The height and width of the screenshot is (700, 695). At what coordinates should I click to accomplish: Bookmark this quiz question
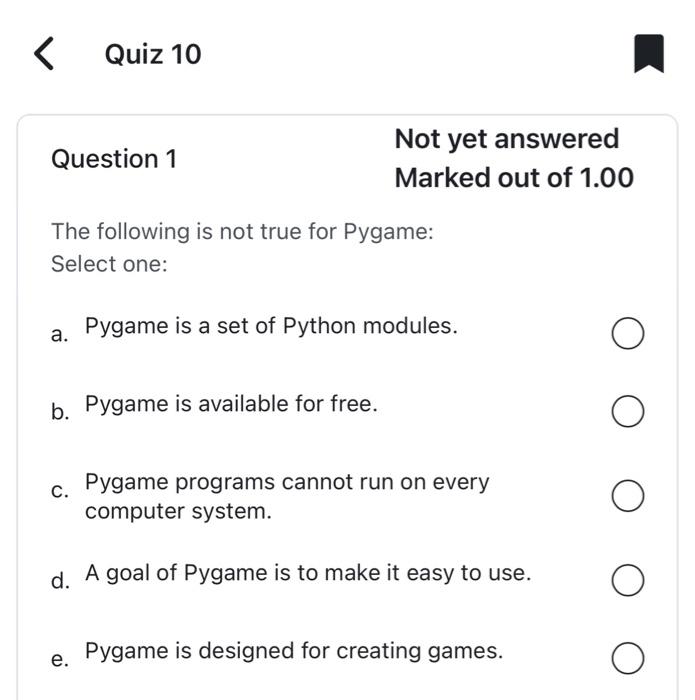pos(649,54)
